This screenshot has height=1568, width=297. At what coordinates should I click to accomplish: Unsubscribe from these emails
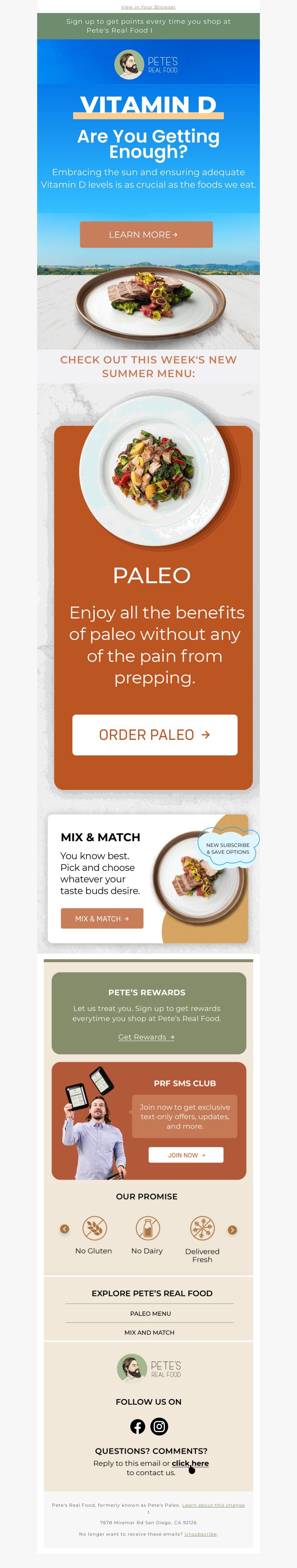200,1534
